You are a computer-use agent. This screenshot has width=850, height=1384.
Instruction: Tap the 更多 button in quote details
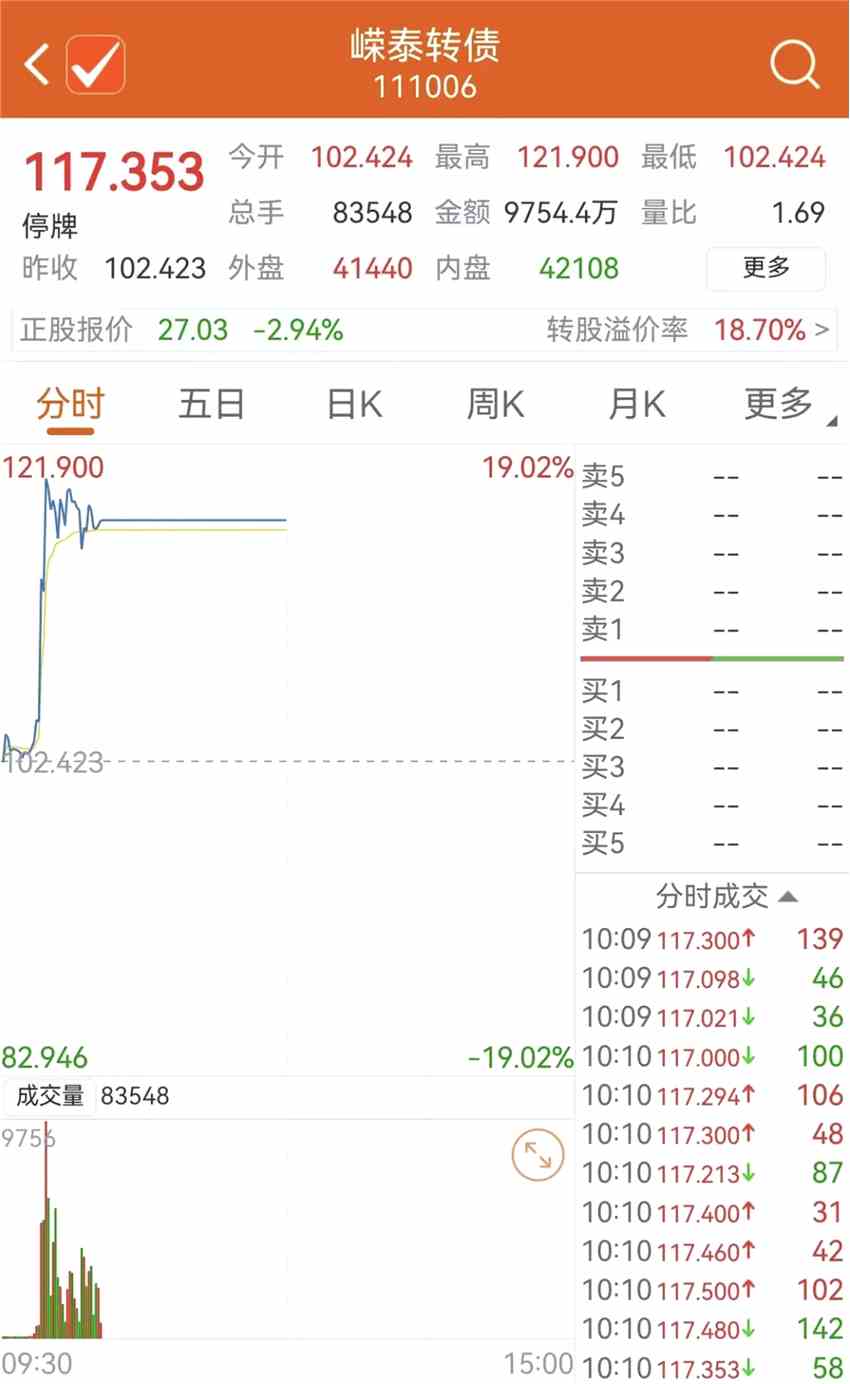click(766, 268)
